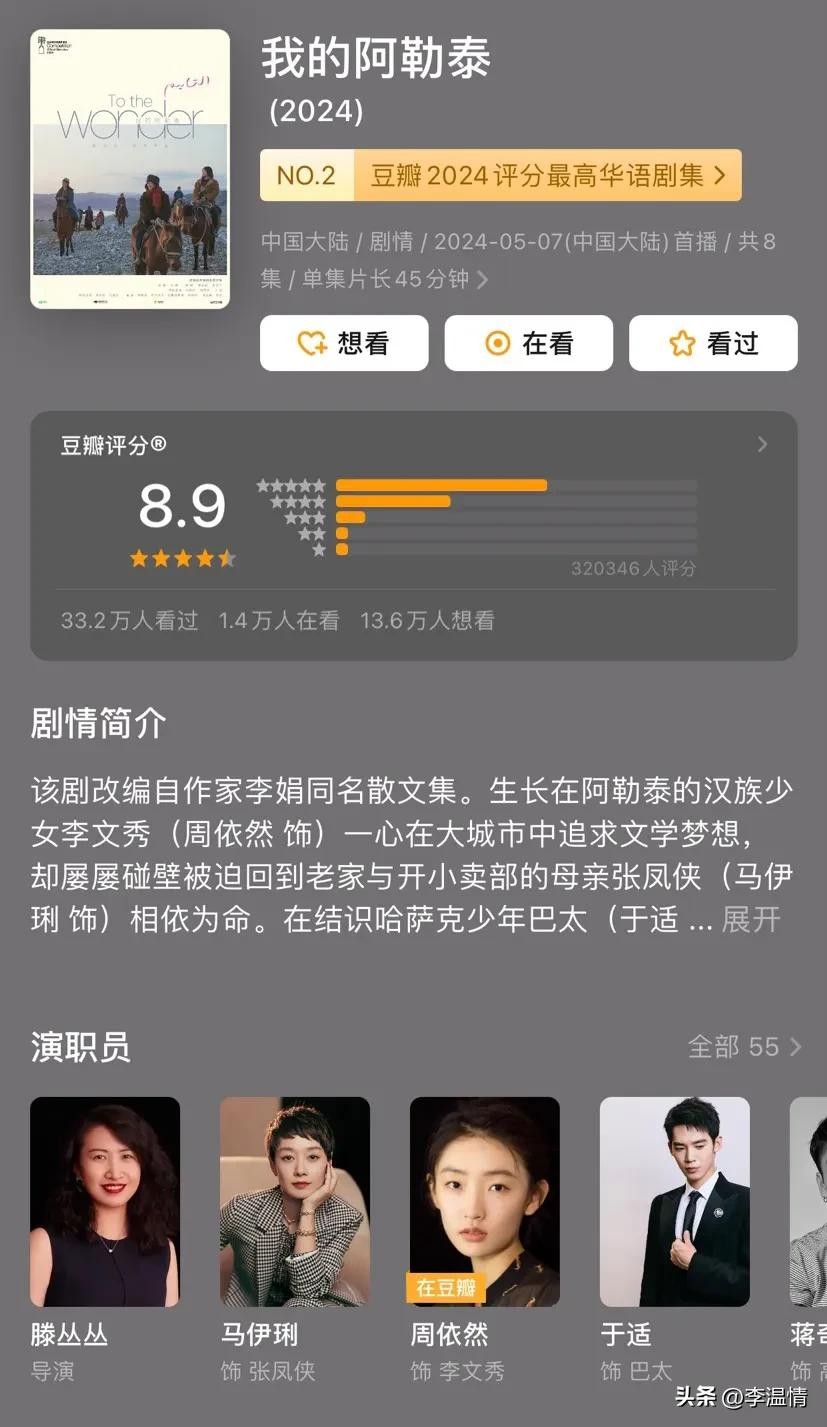Open actor 于适's profile

[675, 1201]
